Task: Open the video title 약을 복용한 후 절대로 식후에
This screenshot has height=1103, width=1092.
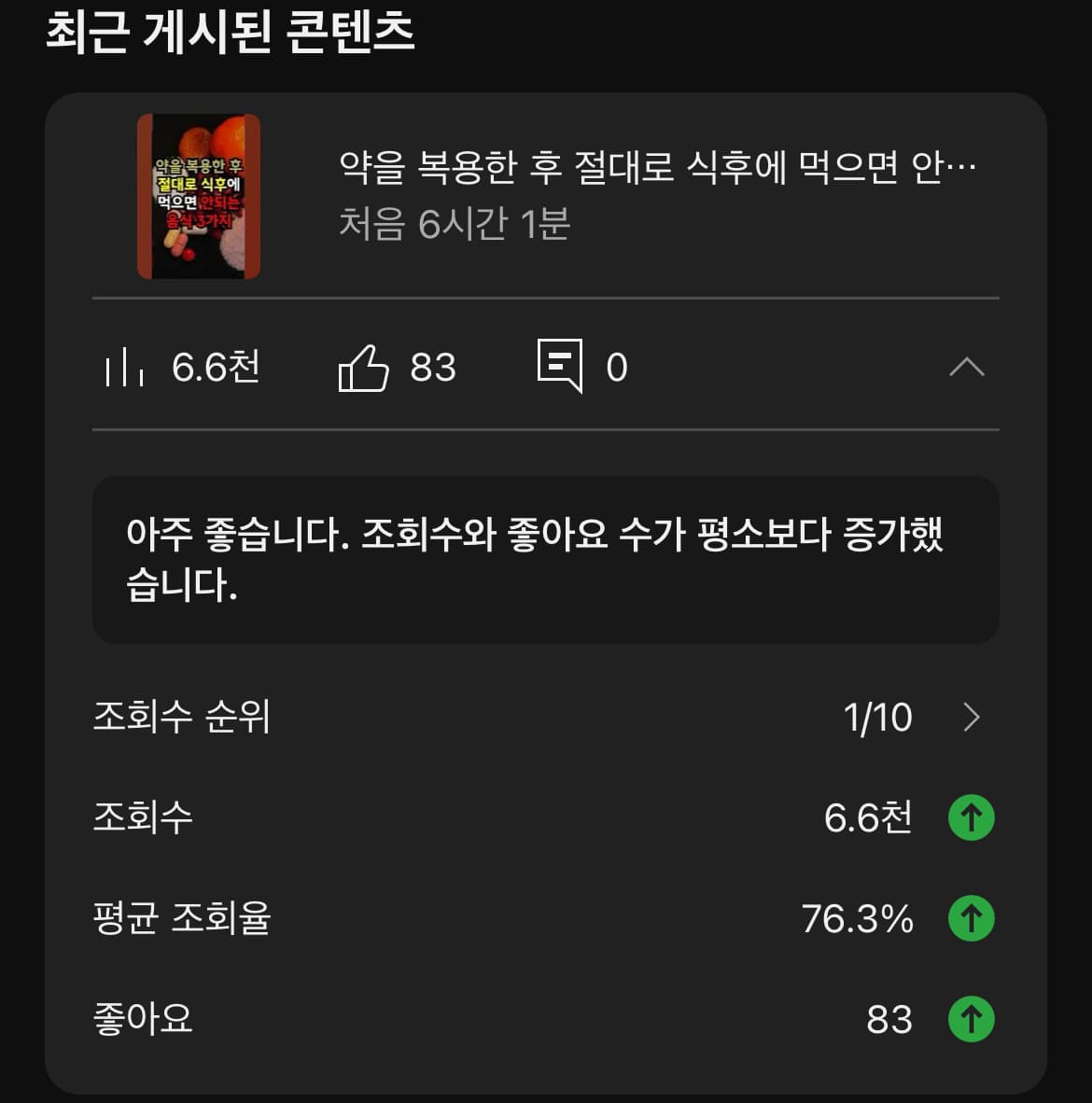Action: click(x=656, y=168)
